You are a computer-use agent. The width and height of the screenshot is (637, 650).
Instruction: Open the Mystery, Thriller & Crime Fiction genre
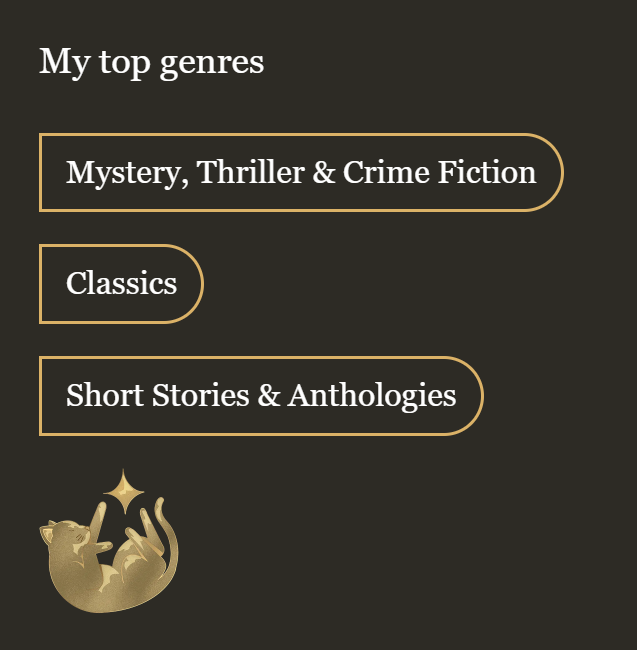(300, 172)
